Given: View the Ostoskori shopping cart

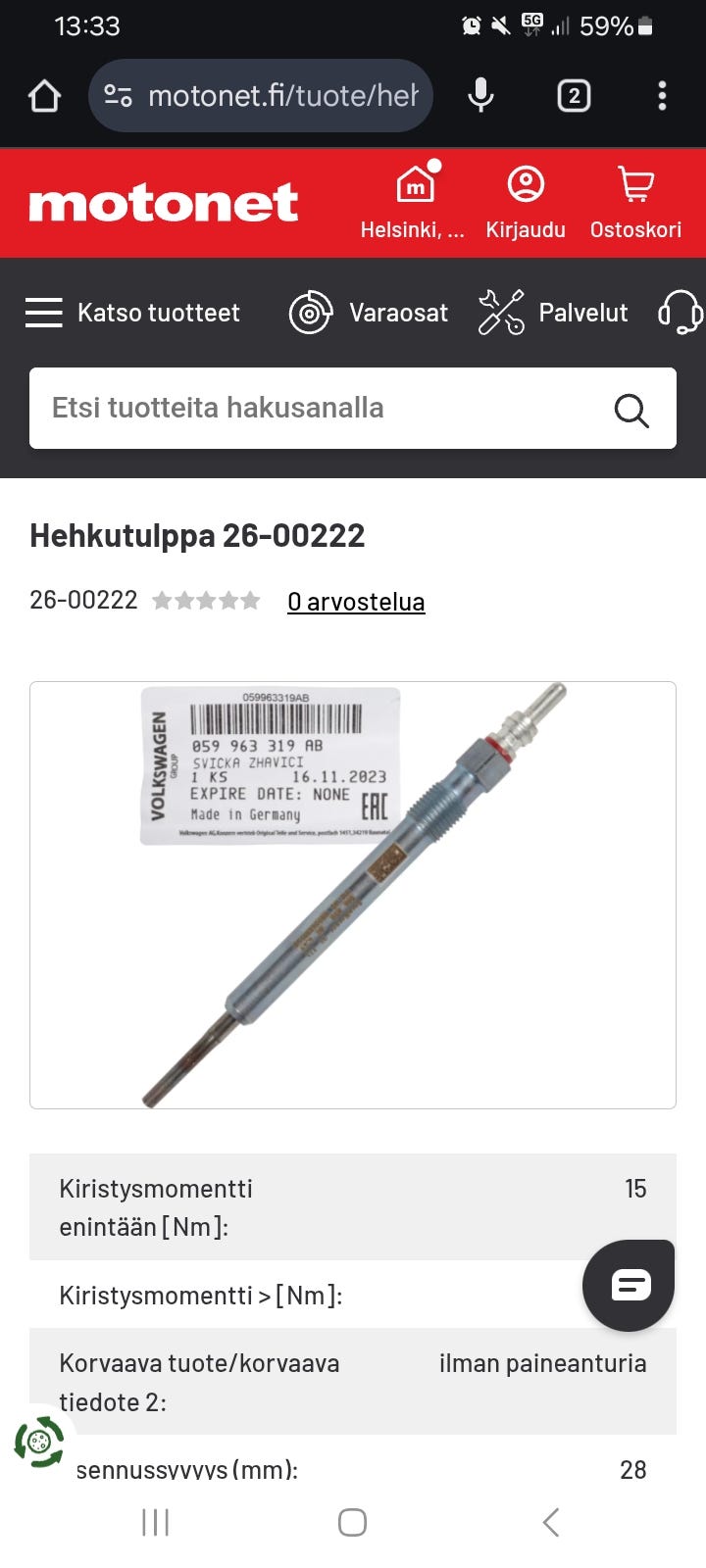Looking at the screenshot, I should 635,204.
